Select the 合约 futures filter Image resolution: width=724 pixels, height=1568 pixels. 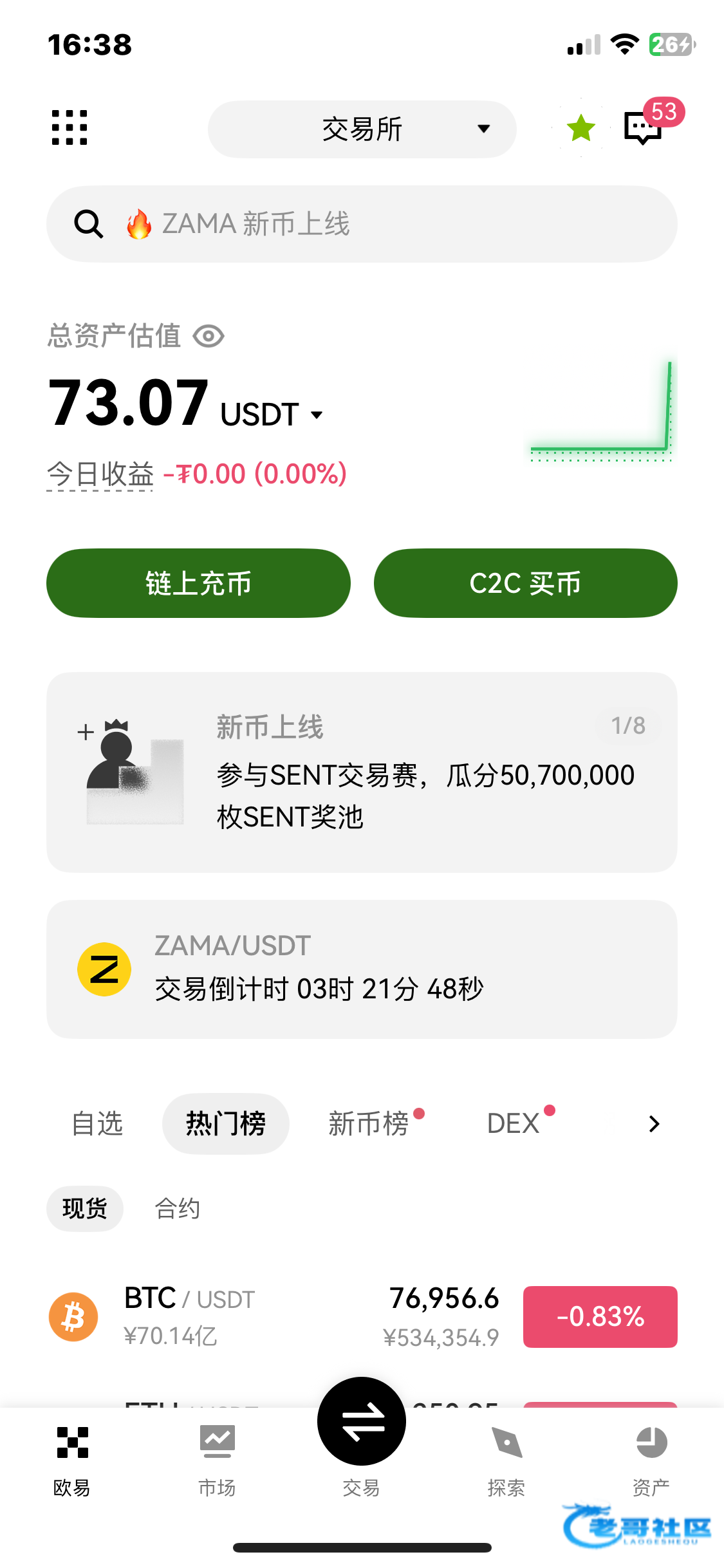(x=178, y=1209)
